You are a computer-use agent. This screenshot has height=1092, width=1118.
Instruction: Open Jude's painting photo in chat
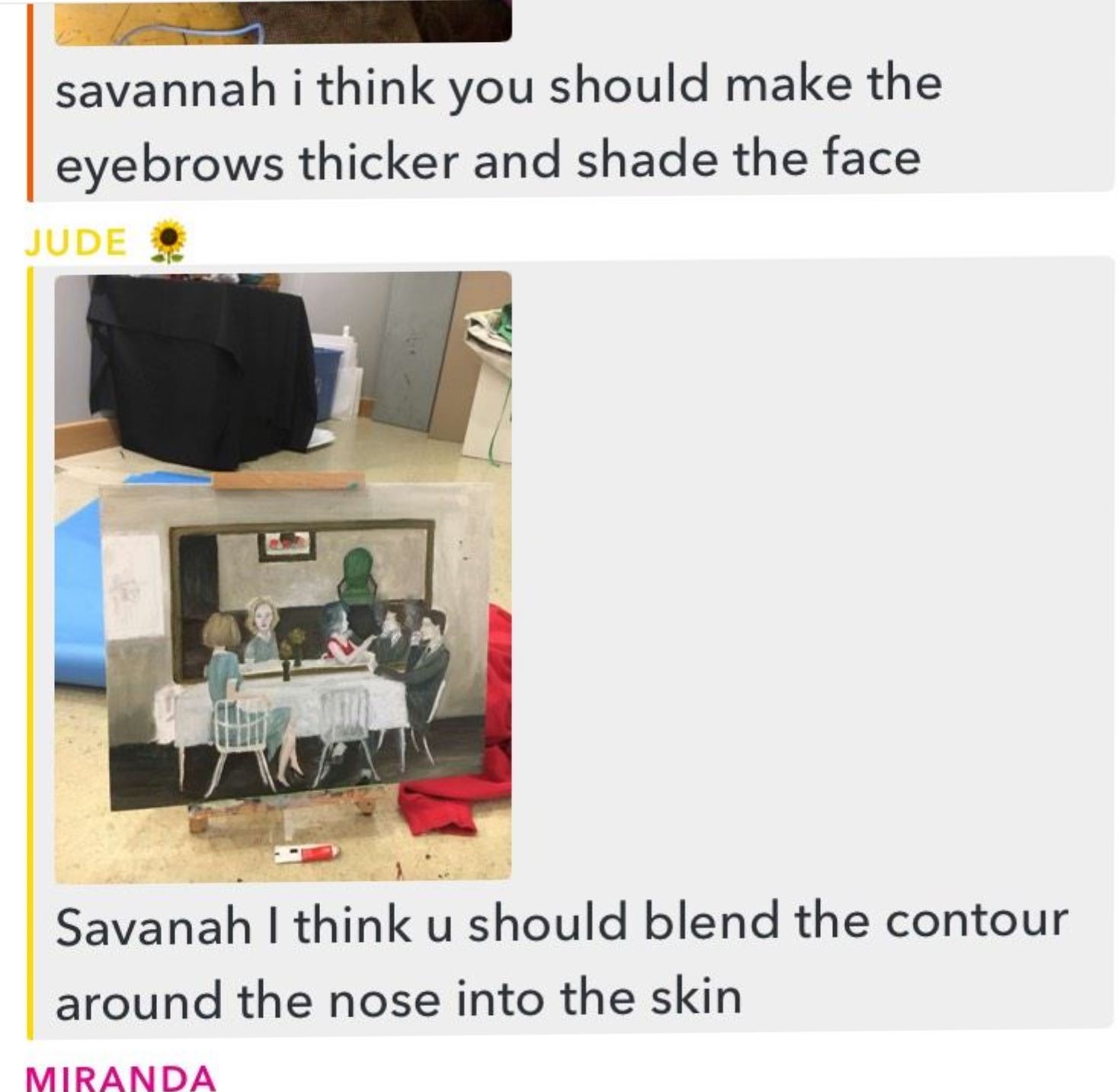[283, 577]
